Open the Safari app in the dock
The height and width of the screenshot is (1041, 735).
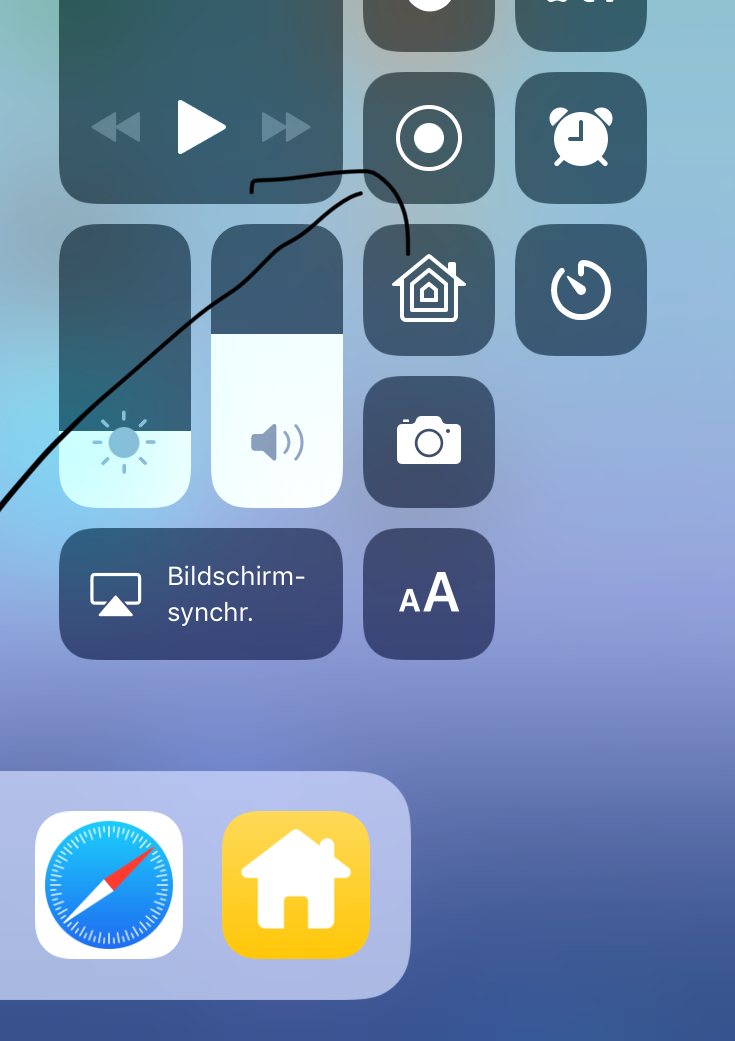coord(109,885)
